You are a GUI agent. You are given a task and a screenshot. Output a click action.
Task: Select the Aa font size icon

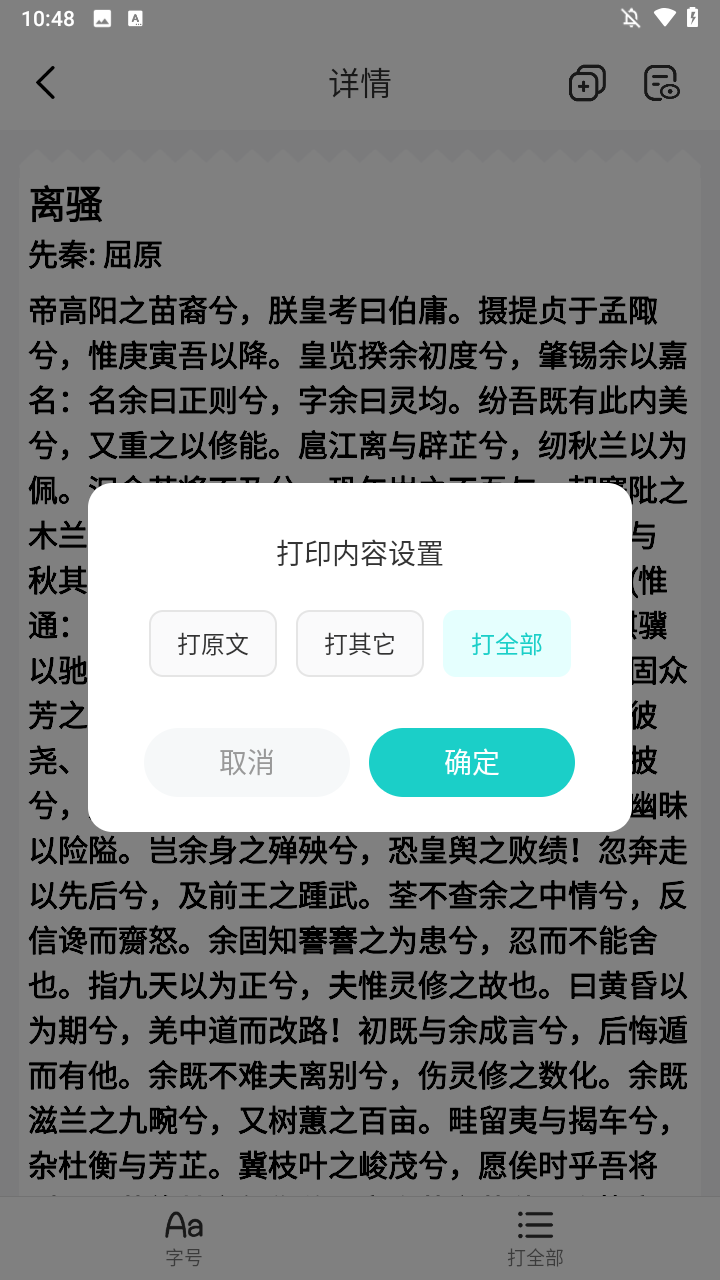pos(184,1224)
